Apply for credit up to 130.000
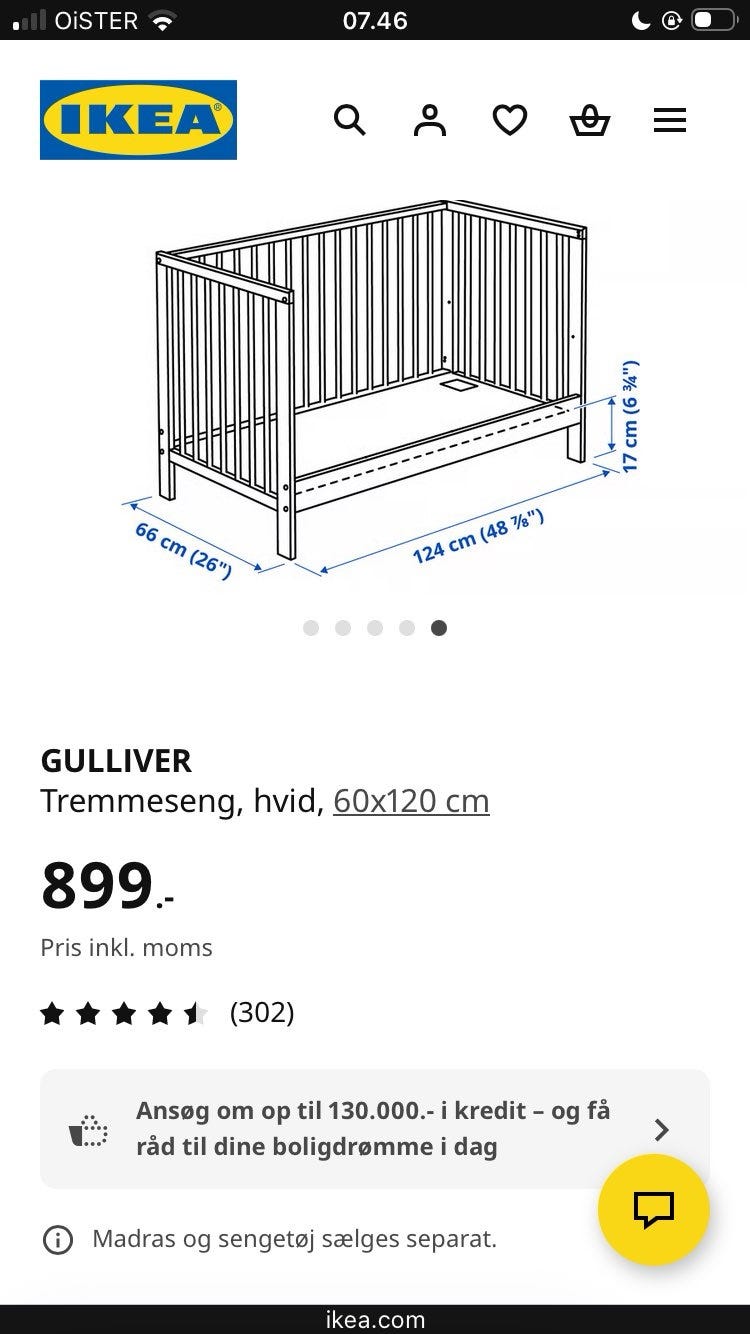The image size is (750, 1334). (x=375, y=1128)
